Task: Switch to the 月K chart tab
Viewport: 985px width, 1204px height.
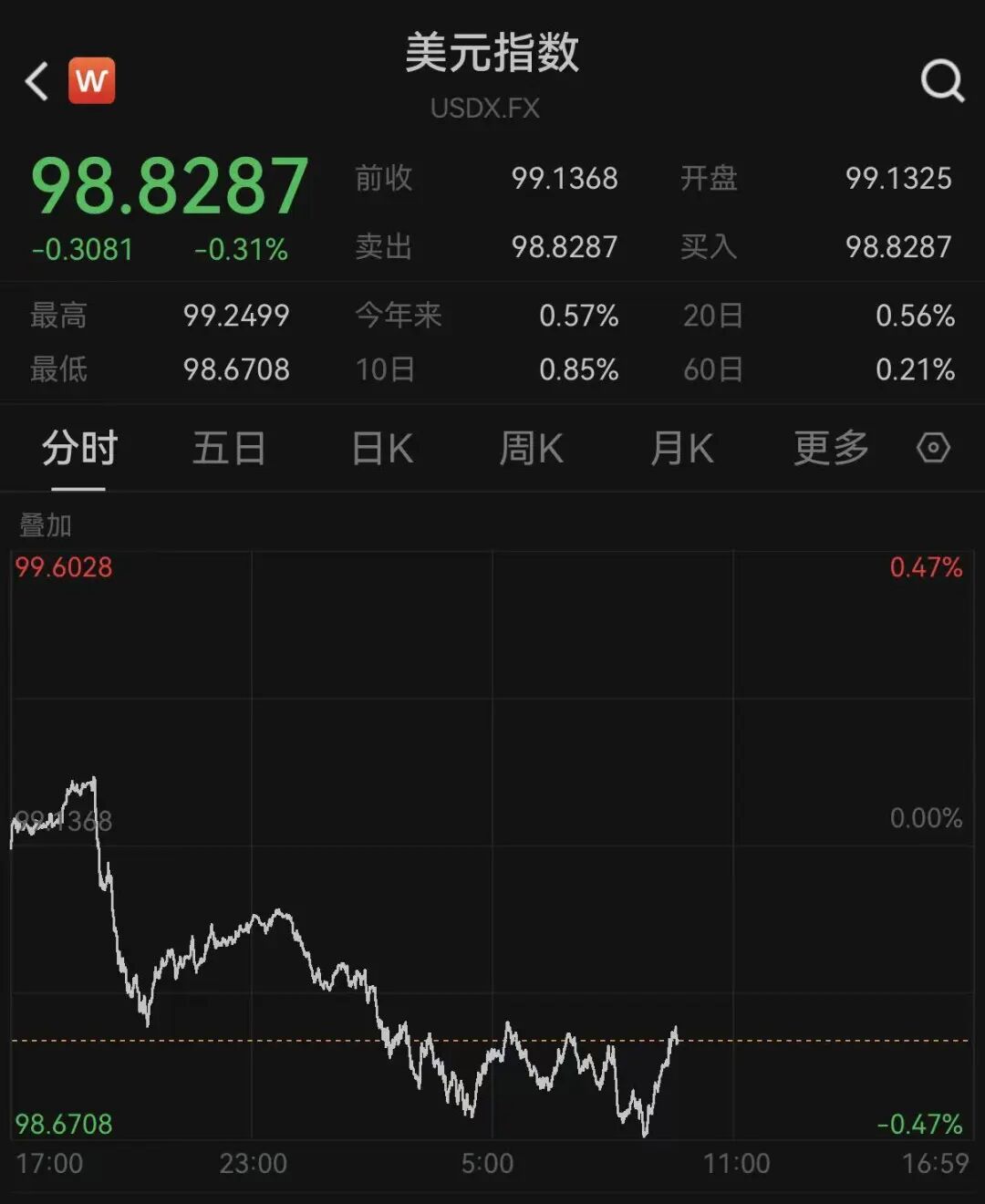Action: point(681,449)
